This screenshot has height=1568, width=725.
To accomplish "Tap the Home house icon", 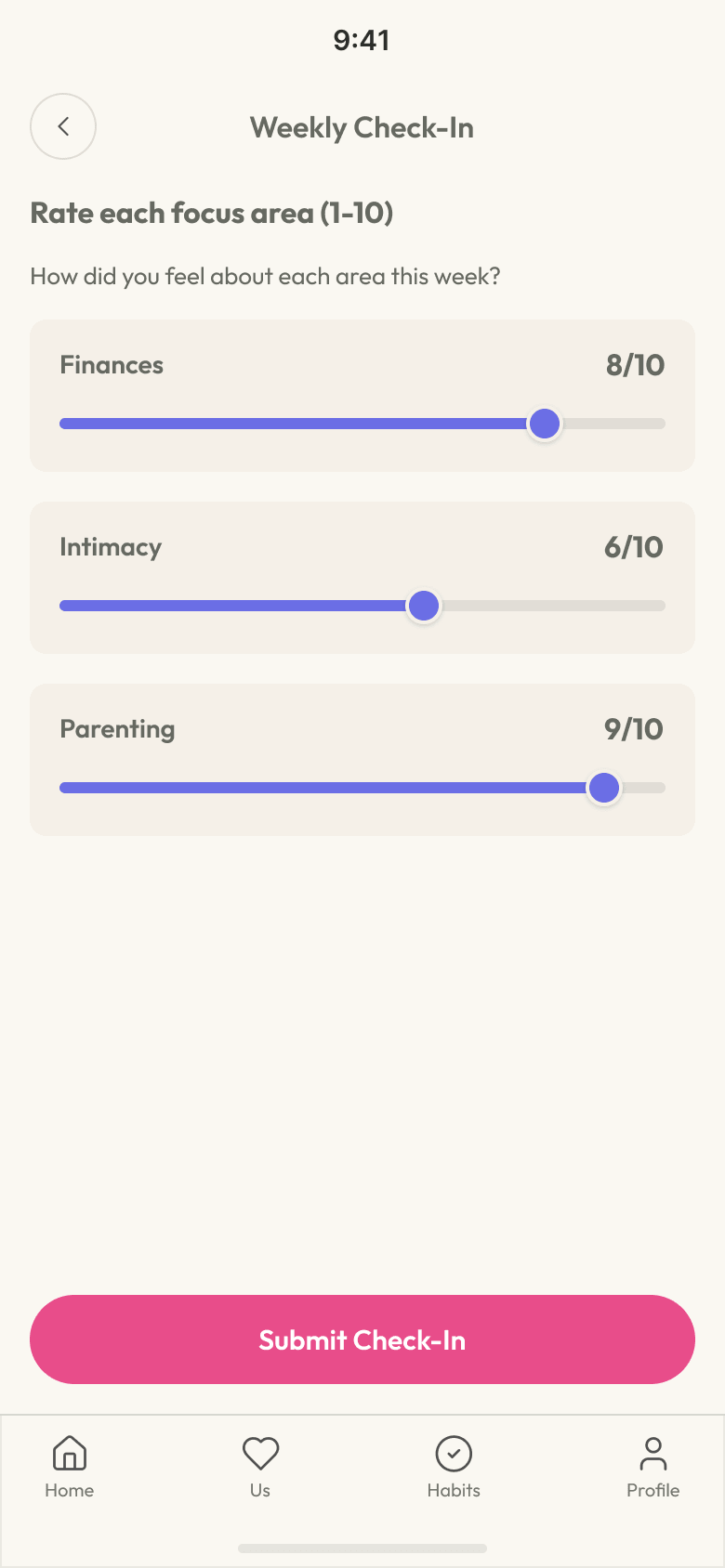I will (70, 1454).
